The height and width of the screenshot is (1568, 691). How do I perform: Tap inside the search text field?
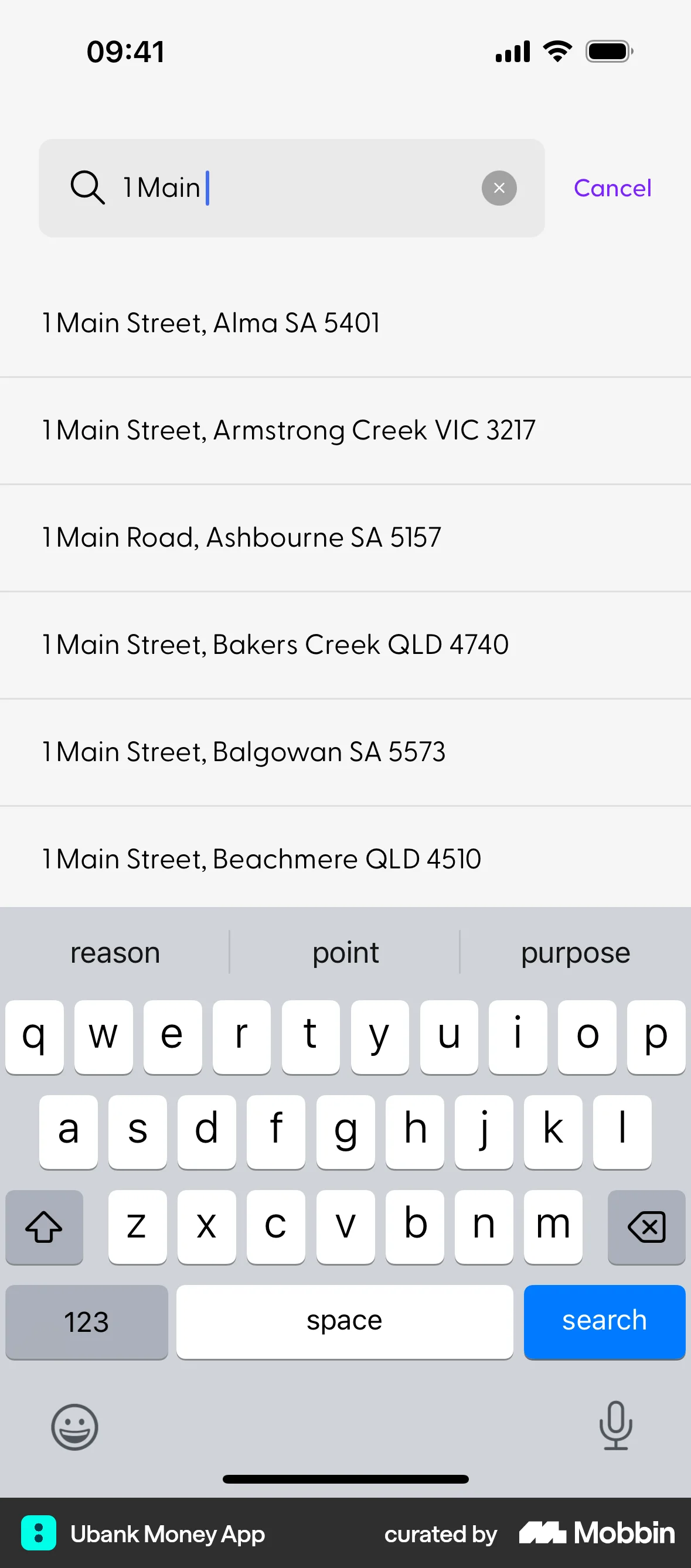pyautogui.click(x=274, y=188)
